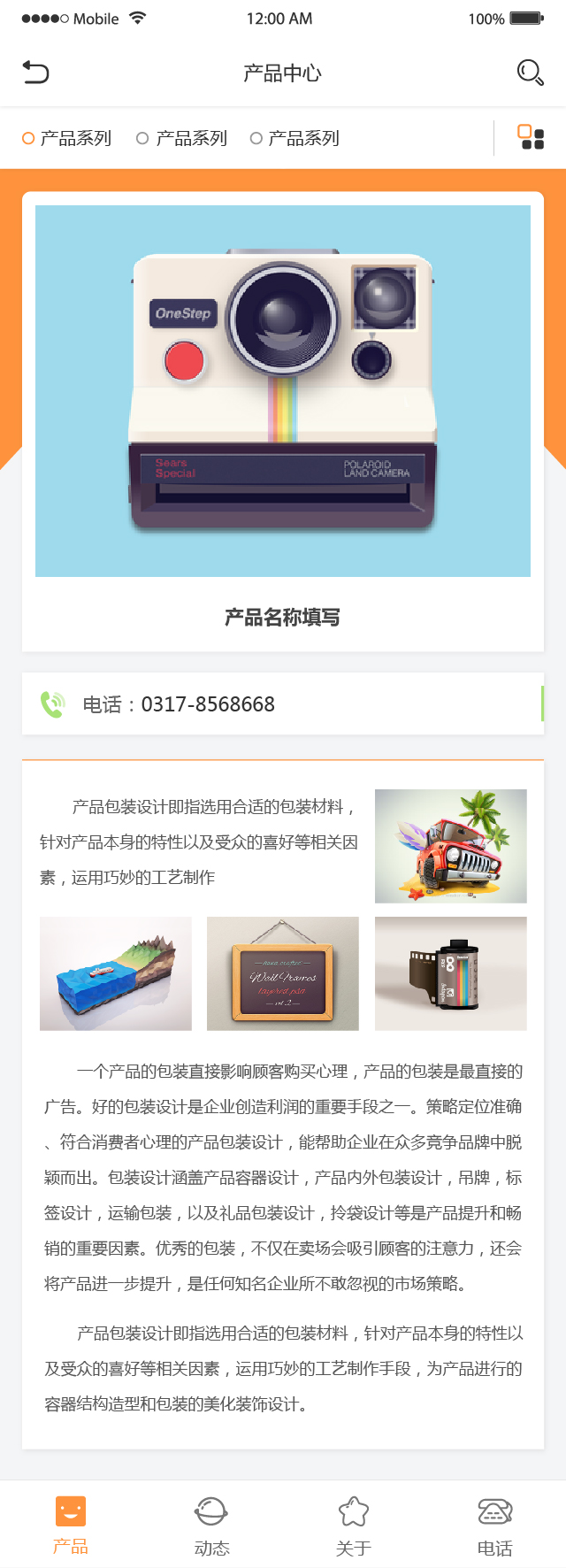Screen dimensions: 566x1568
Task: View the hanging chalkboard frame image
Action: (x=283, y=973)
